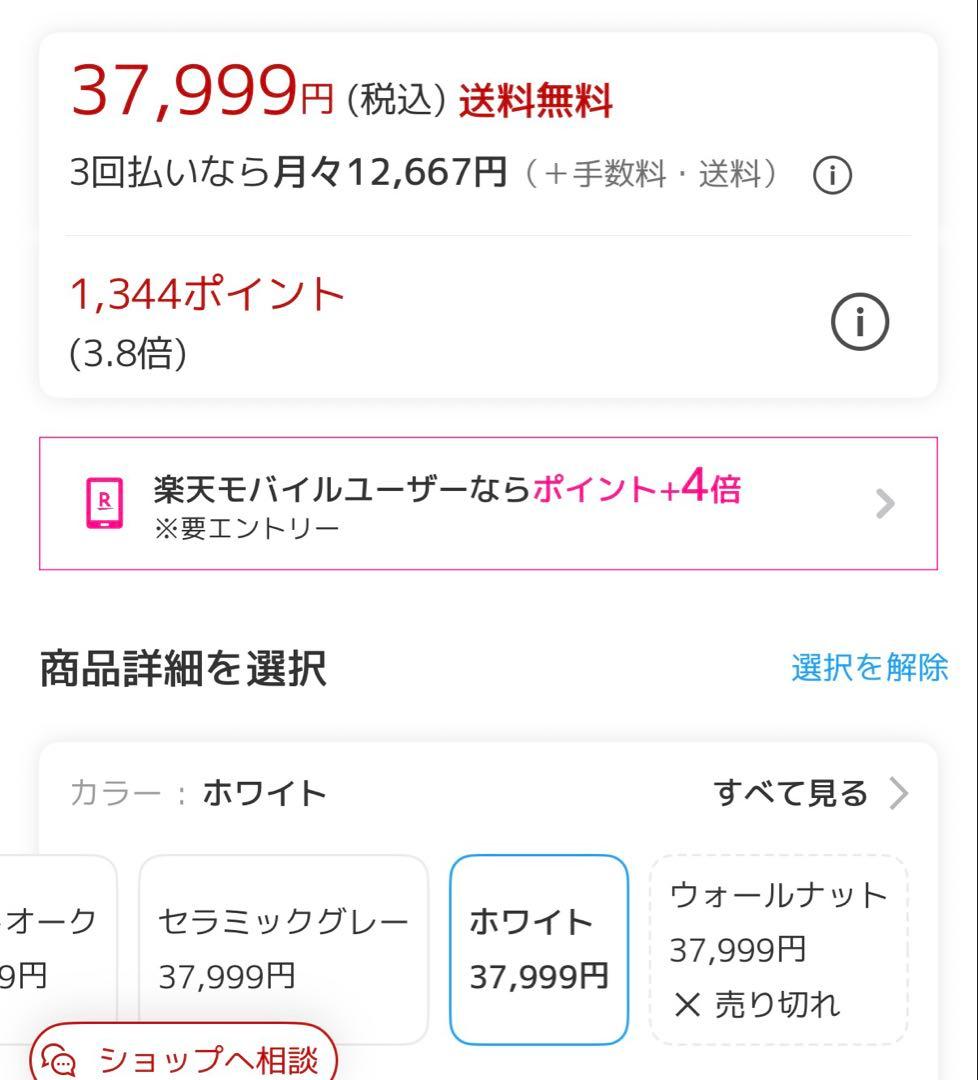Select the R logo inside the mobile banner
Image resolution: width=978 pixels, height=1080 pixels.
click(x=104, y=503)
